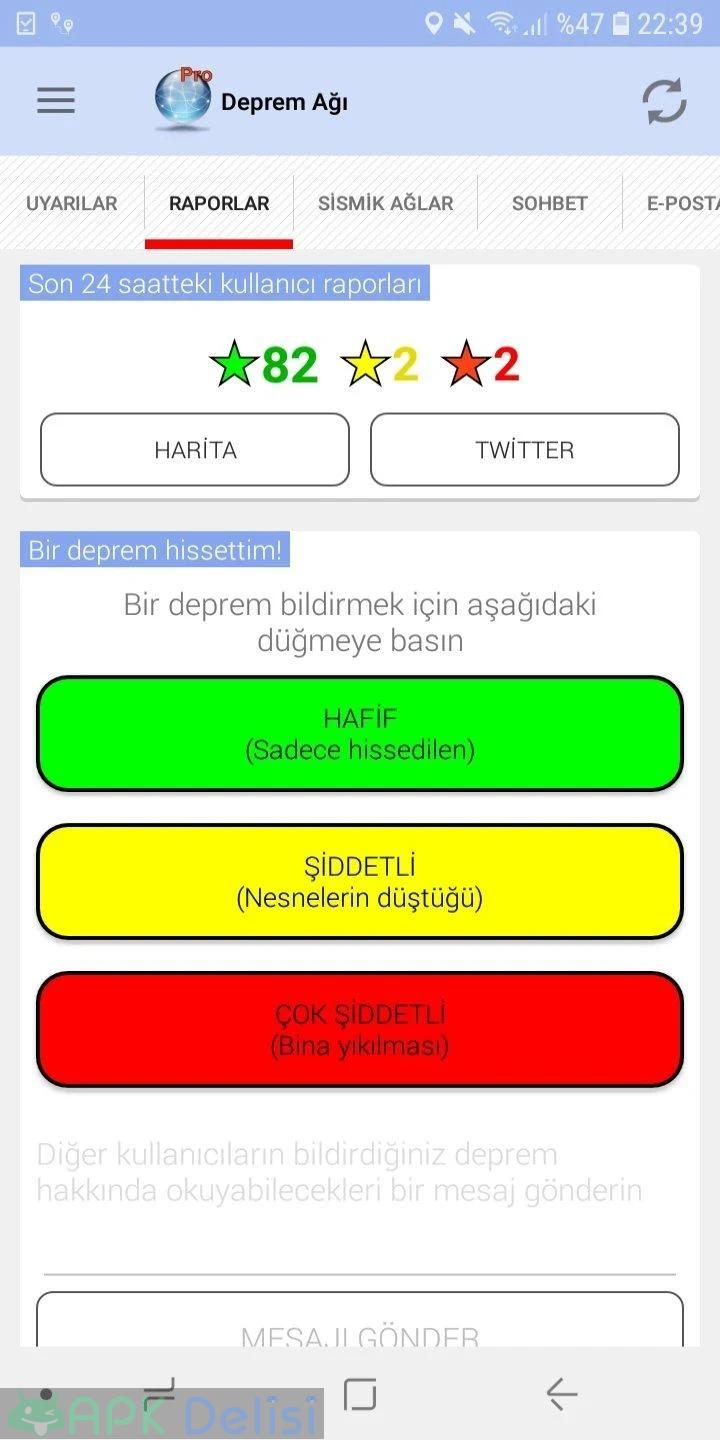Report a HAFİF earthquake

(360, 734)
